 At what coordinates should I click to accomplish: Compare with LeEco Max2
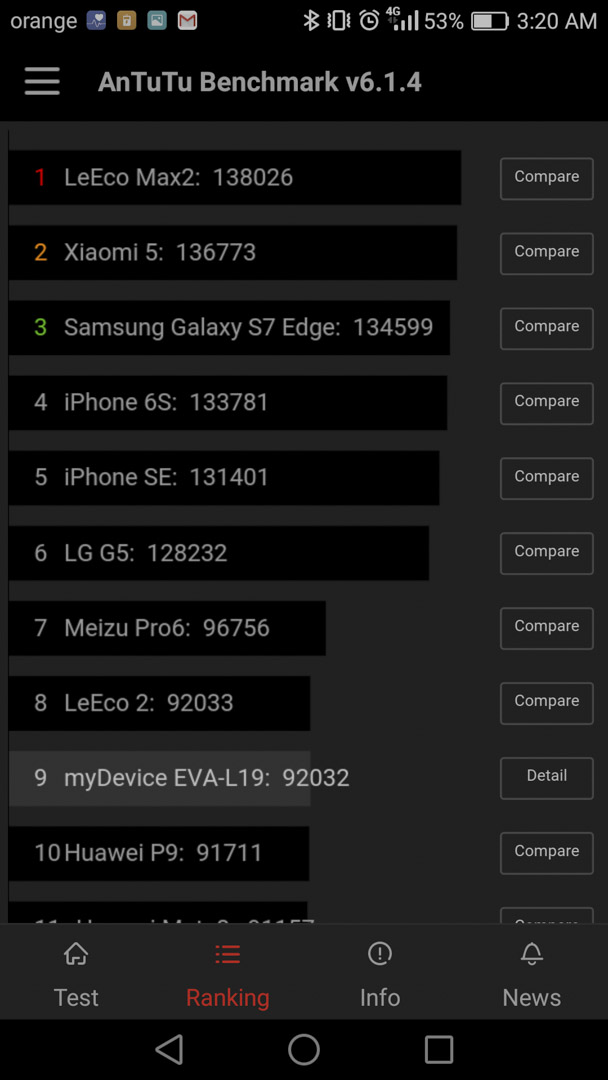[547, 178]
